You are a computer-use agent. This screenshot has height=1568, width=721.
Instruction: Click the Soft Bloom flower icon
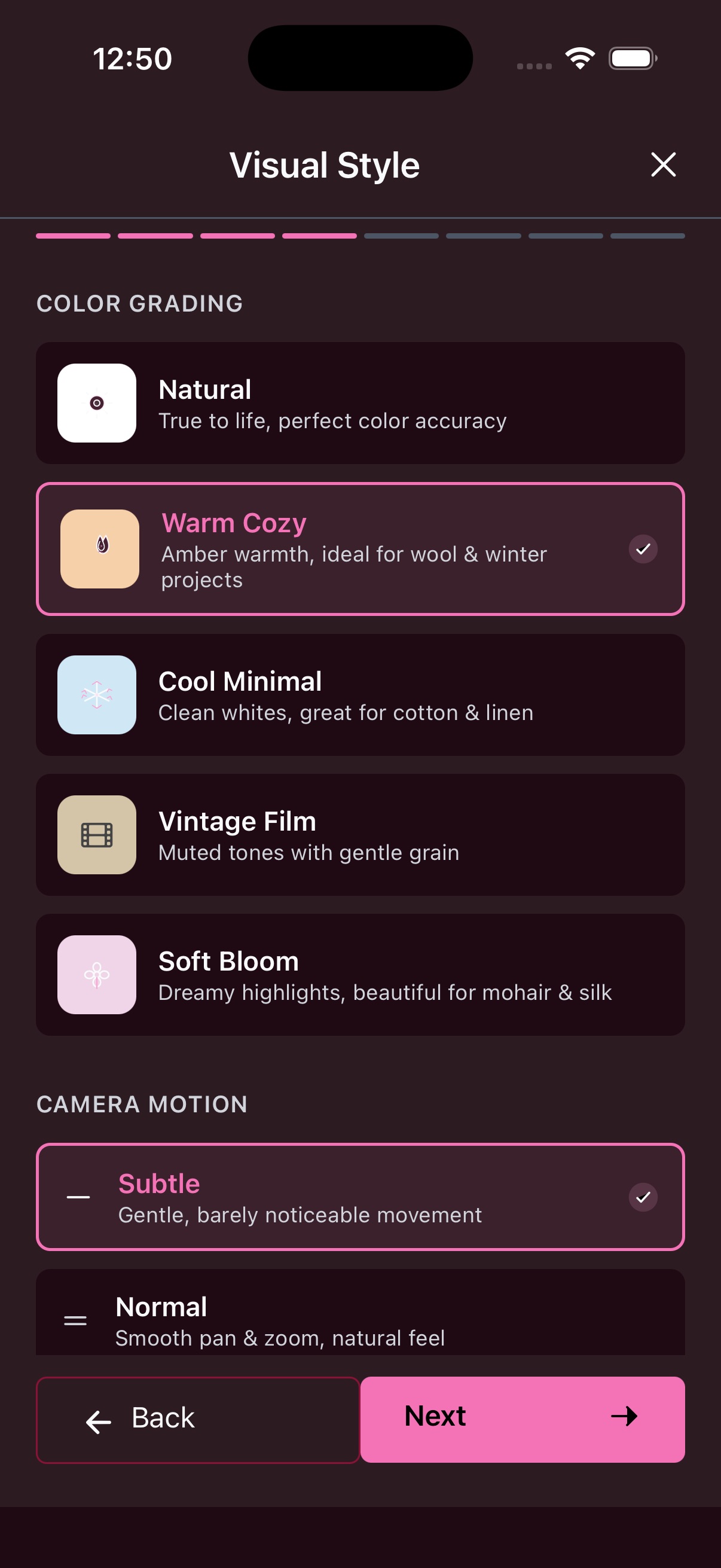click(96, 975)
